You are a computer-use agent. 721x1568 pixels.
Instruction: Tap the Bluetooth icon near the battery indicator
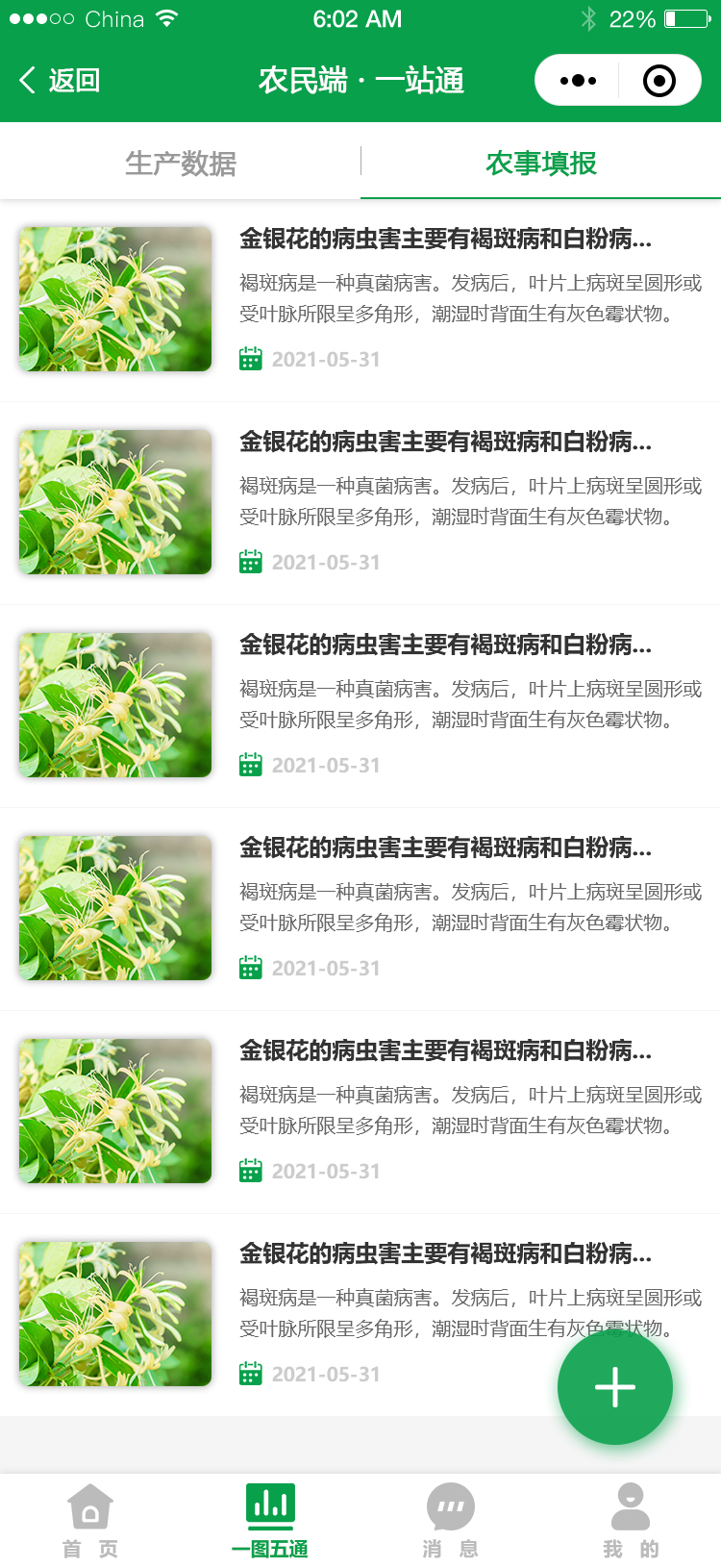(x=590, y=16)
